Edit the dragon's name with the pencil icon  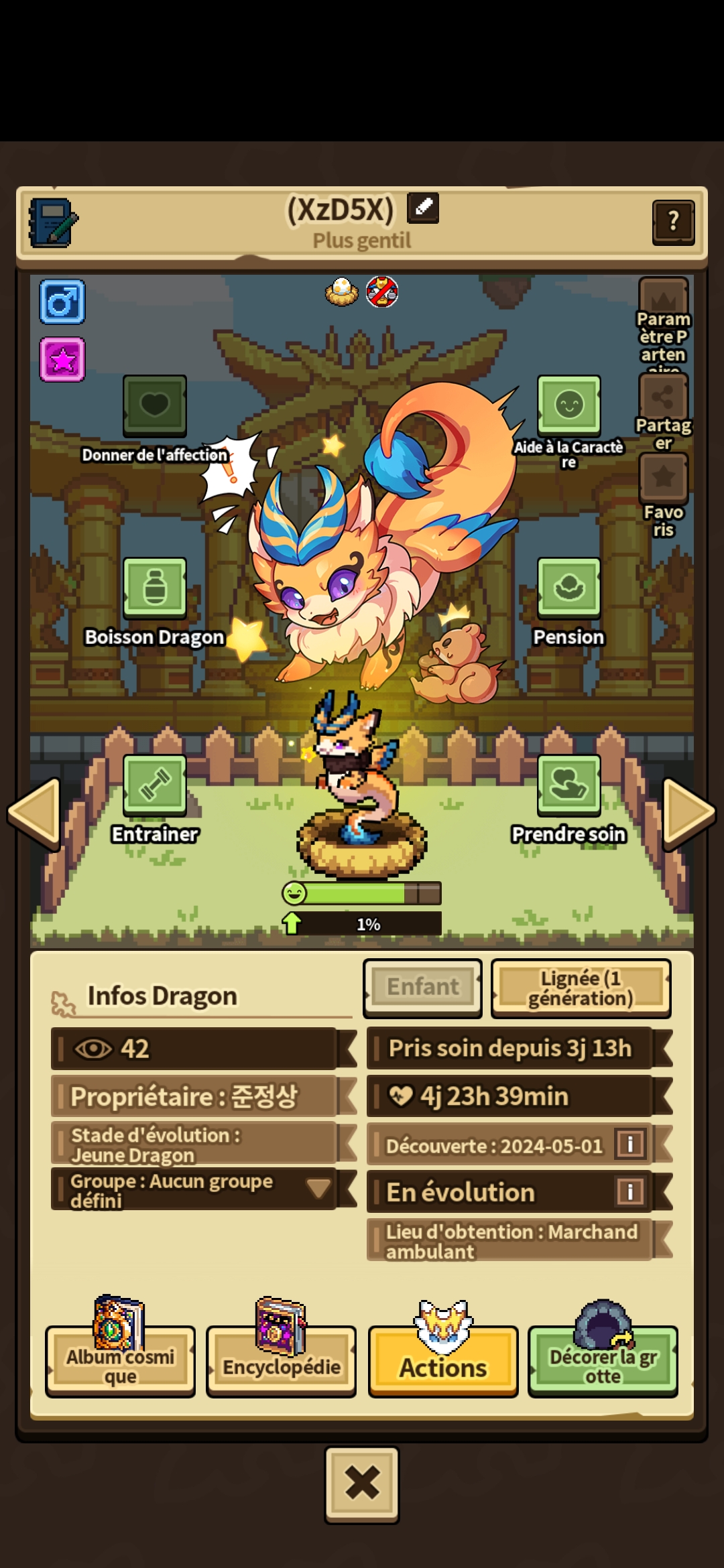point(423,208)
